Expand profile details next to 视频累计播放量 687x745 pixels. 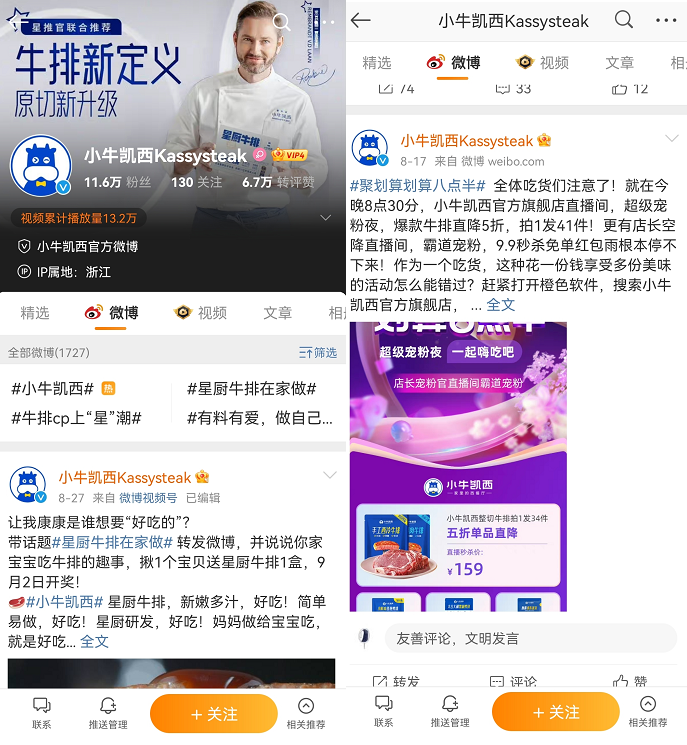tap(325, 218)
